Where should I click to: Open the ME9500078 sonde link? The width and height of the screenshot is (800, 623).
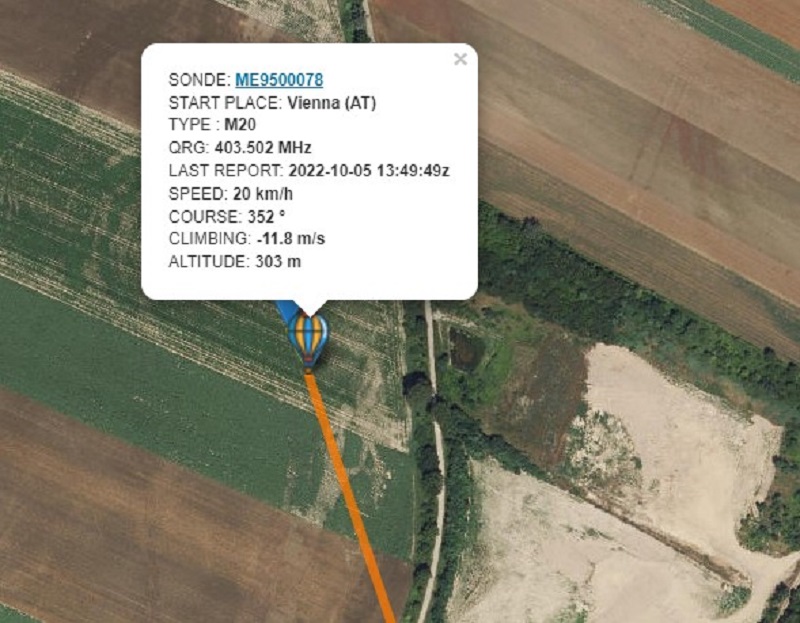279,80
